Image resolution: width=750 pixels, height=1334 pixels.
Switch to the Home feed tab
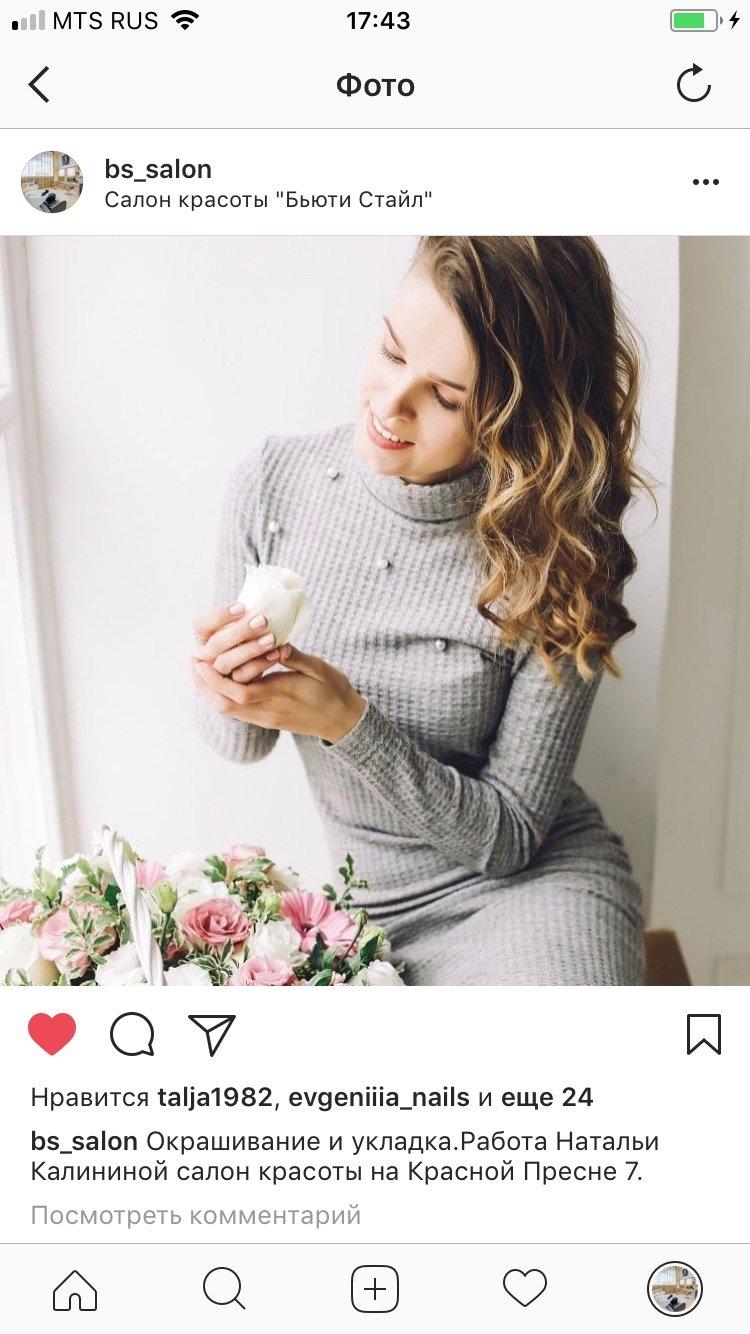tap(75, 1288)
